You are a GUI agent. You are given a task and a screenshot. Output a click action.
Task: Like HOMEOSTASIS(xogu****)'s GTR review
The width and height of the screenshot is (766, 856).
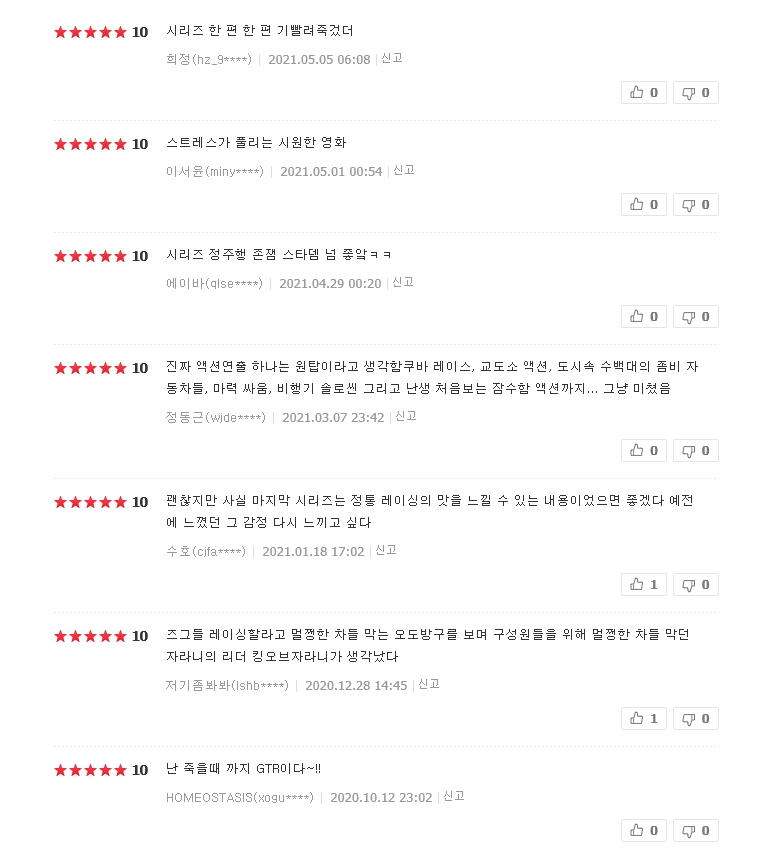643,831
